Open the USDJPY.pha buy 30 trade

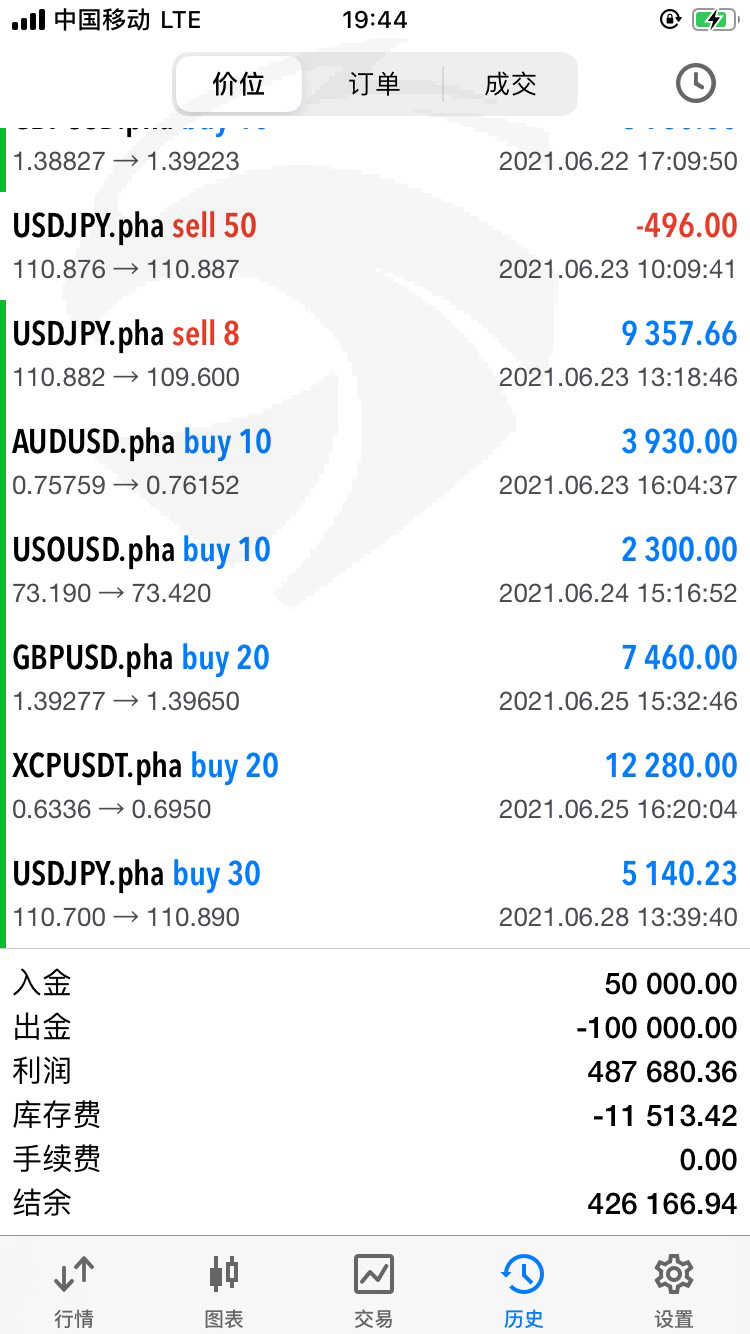[375, 893]
